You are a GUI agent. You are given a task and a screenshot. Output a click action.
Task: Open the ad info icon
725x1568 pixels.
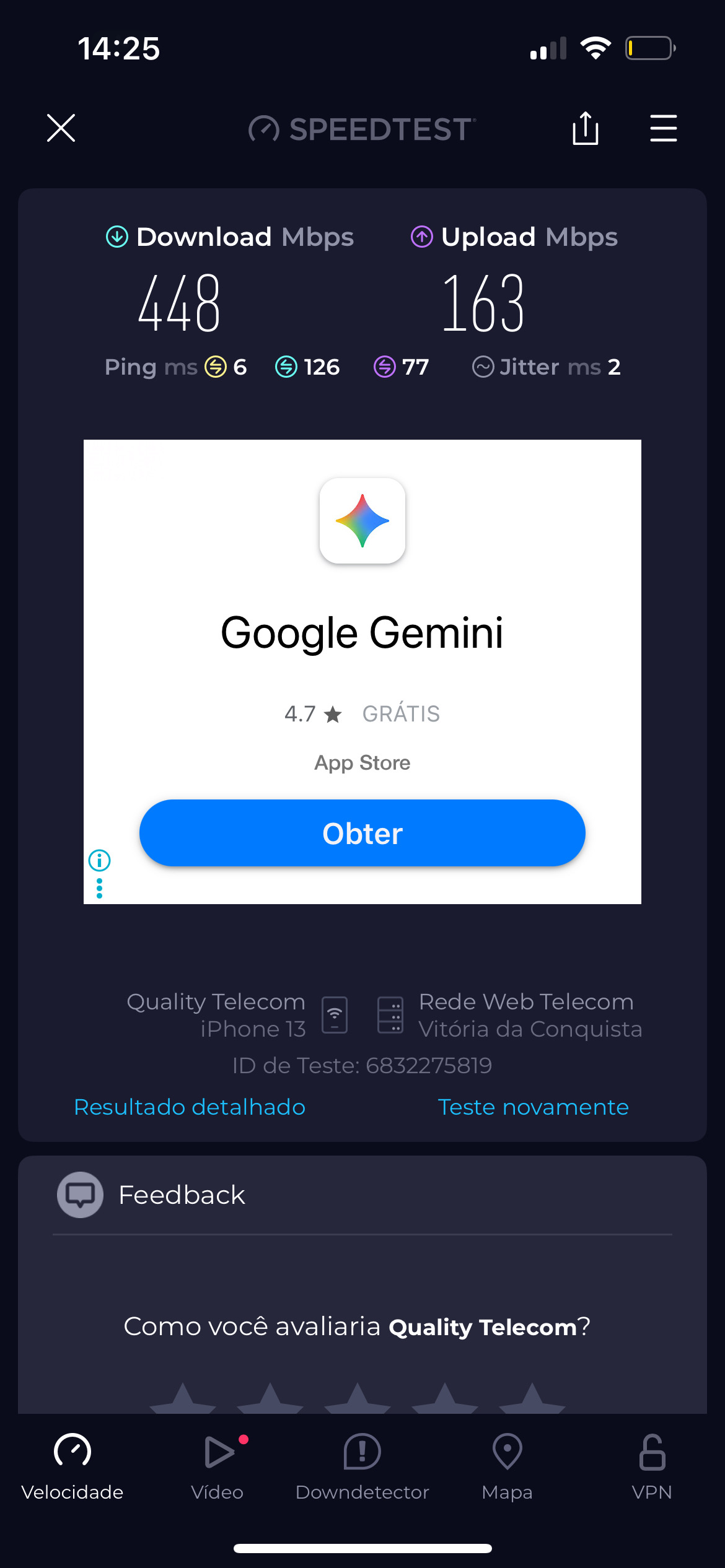pos(99,860)
